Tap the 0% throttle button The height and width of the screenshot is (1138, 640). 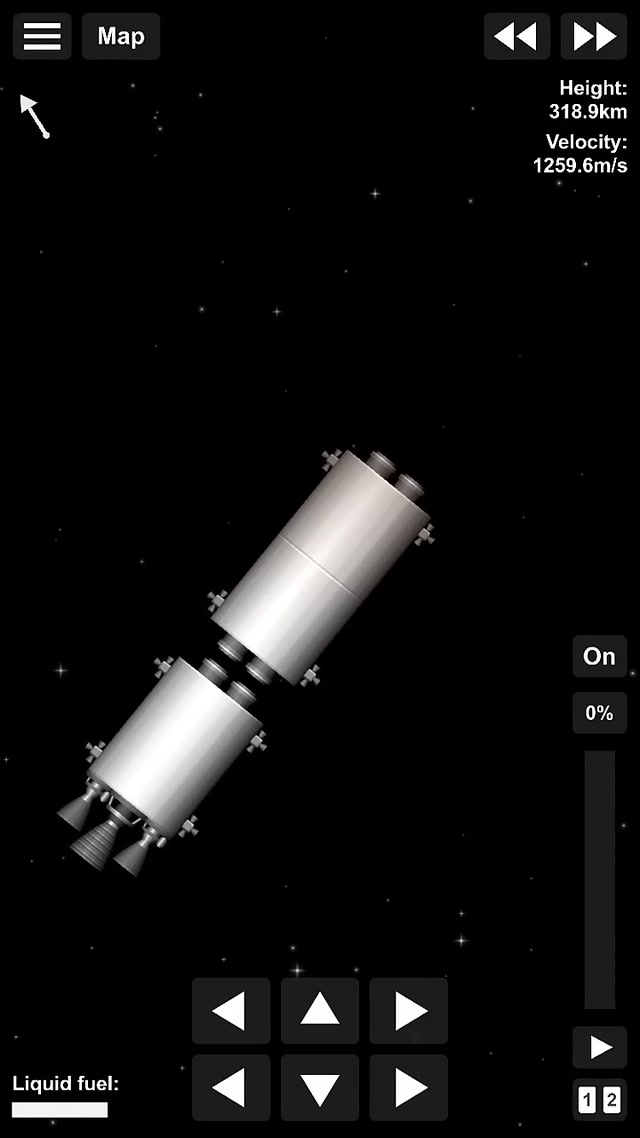(x=599, y=713)
